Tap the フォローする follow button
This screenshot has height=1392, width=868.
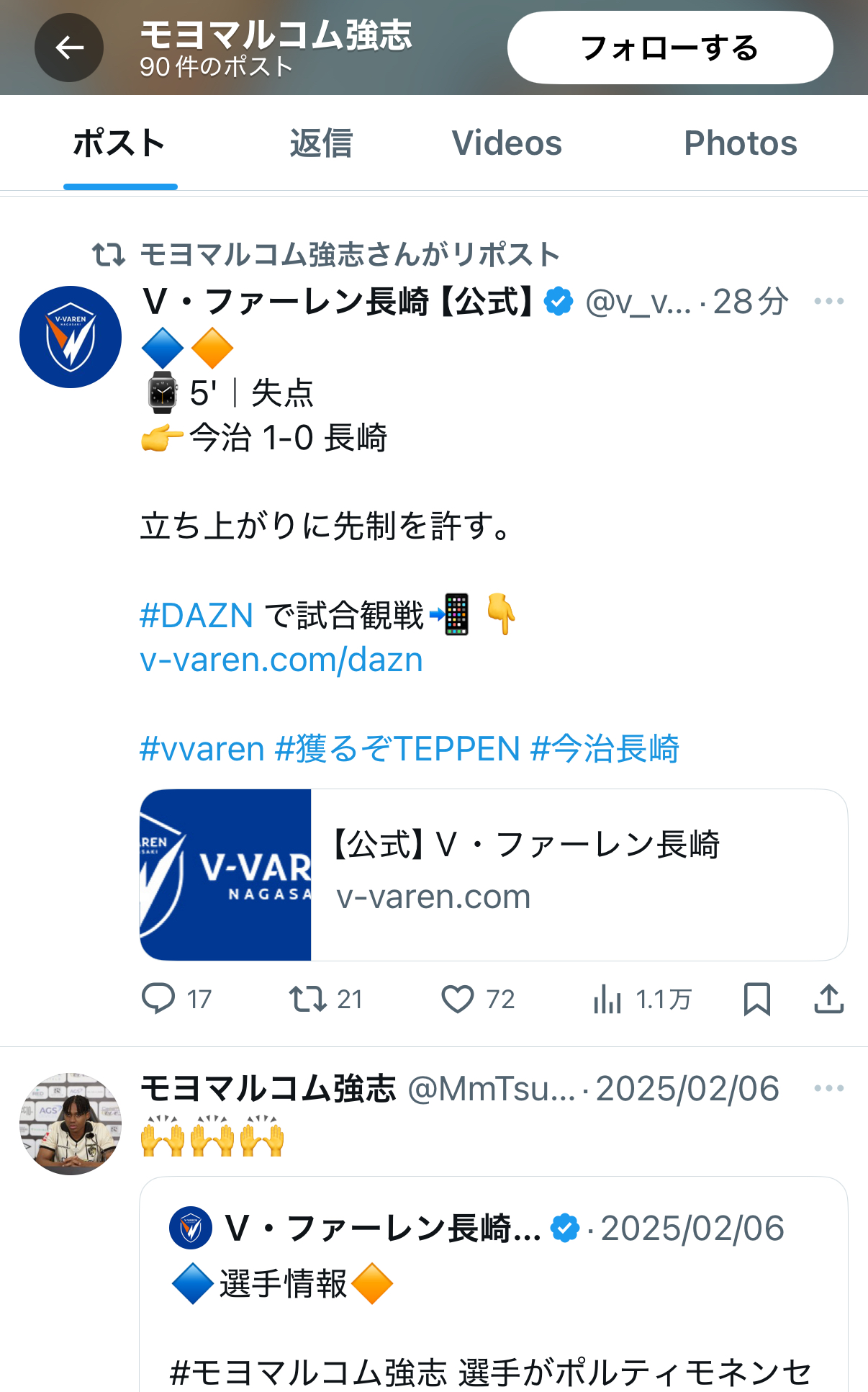[x=669, y=48]
